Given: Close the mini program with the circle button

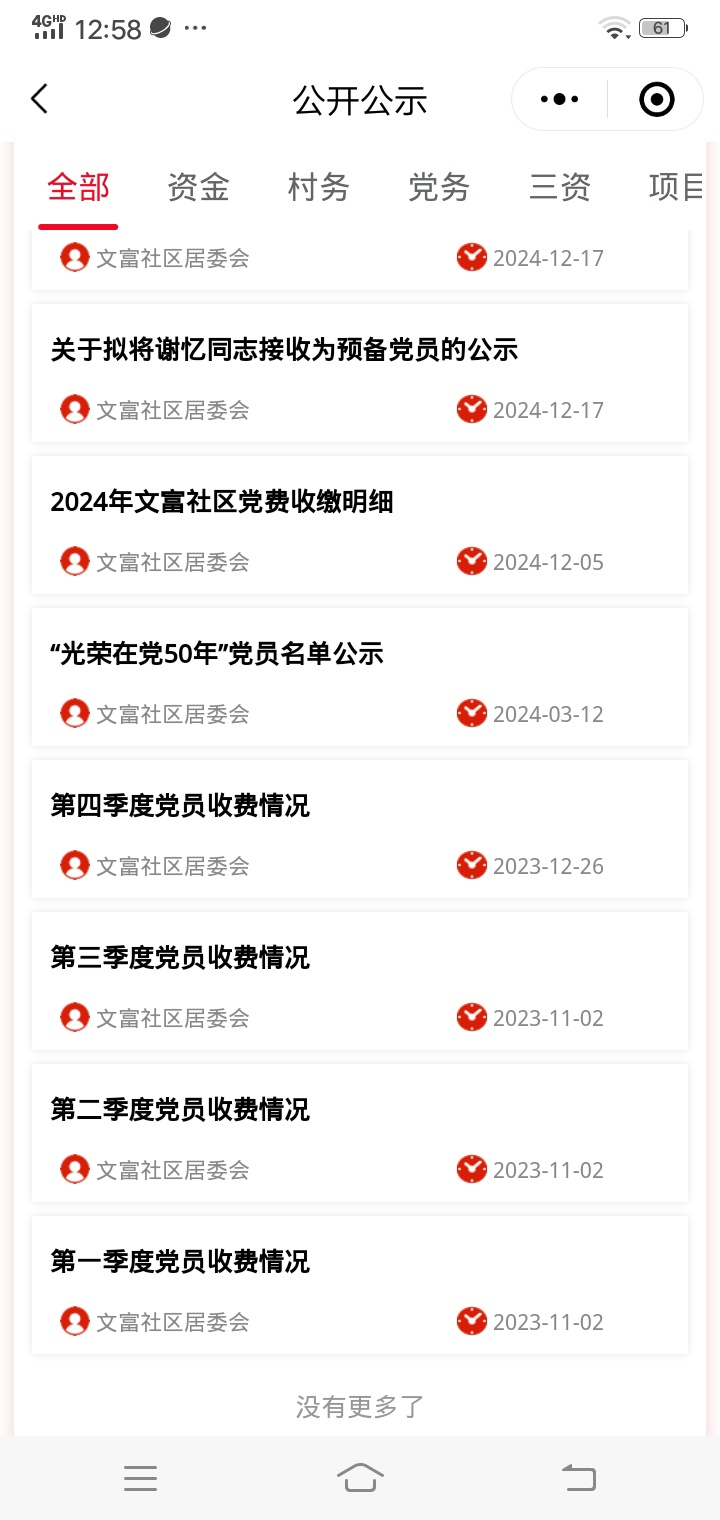Looking at the screenshot, I should [x=656, y=99].
